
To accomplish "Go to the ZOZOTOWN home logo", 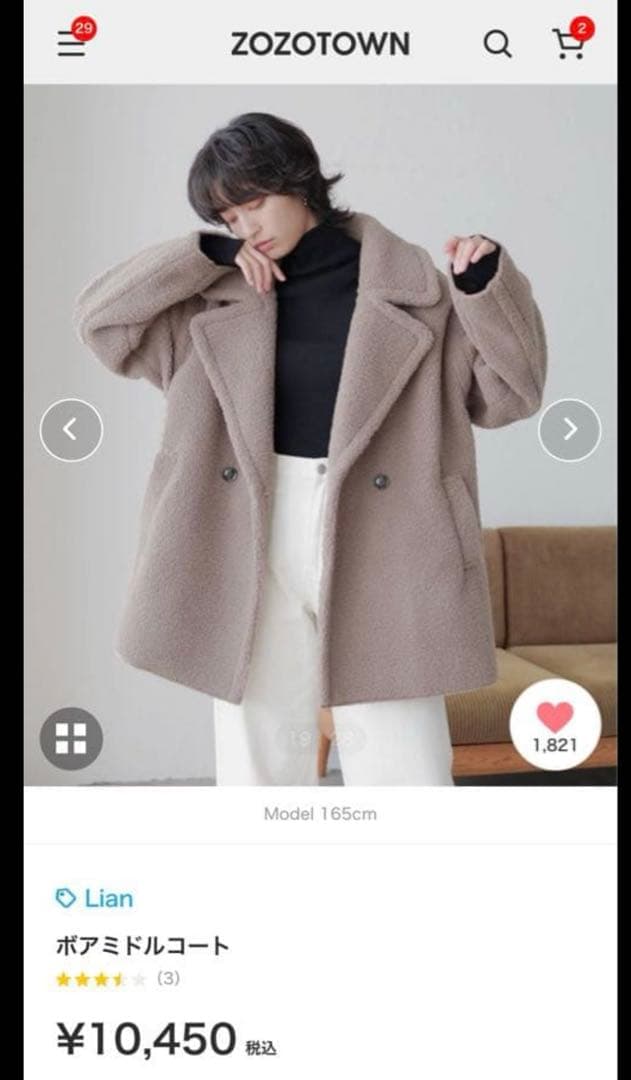I will [320, 44].
